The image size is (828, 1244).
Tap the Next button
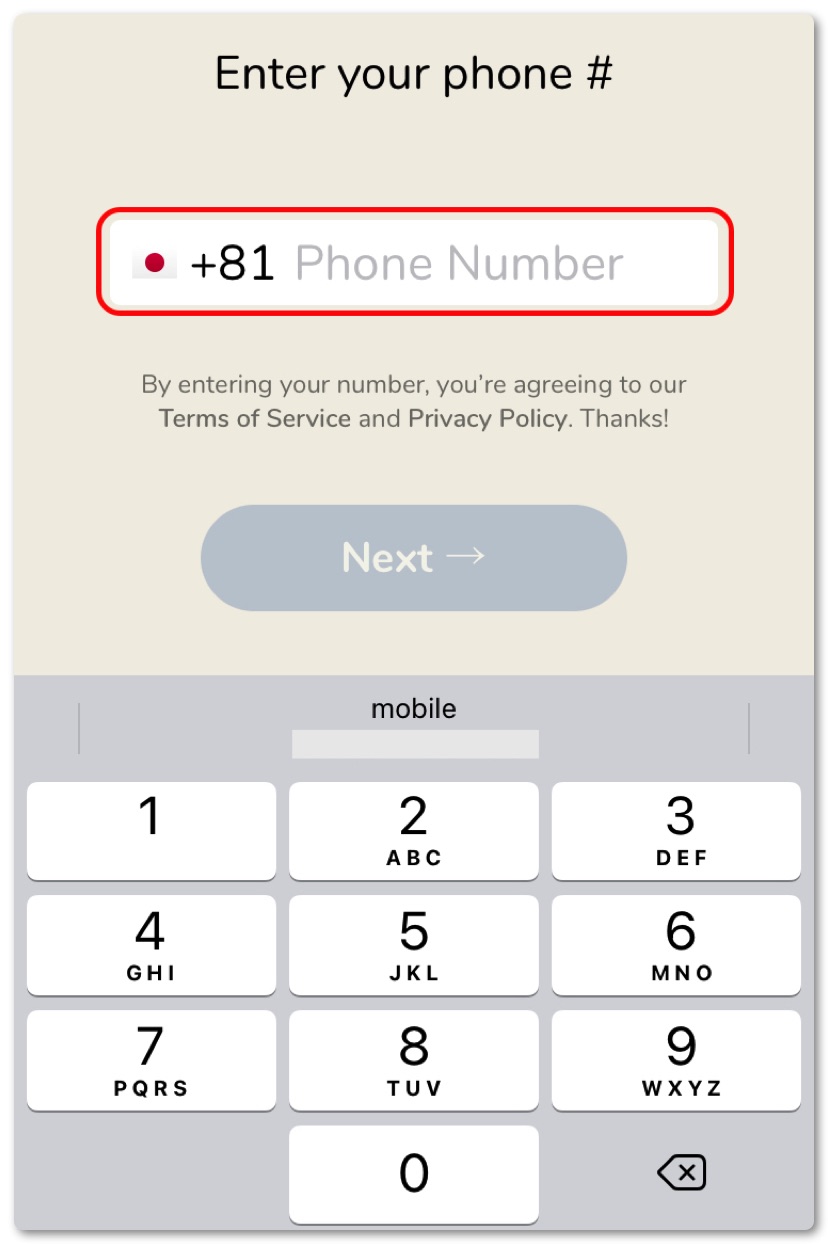click(413, 558)
